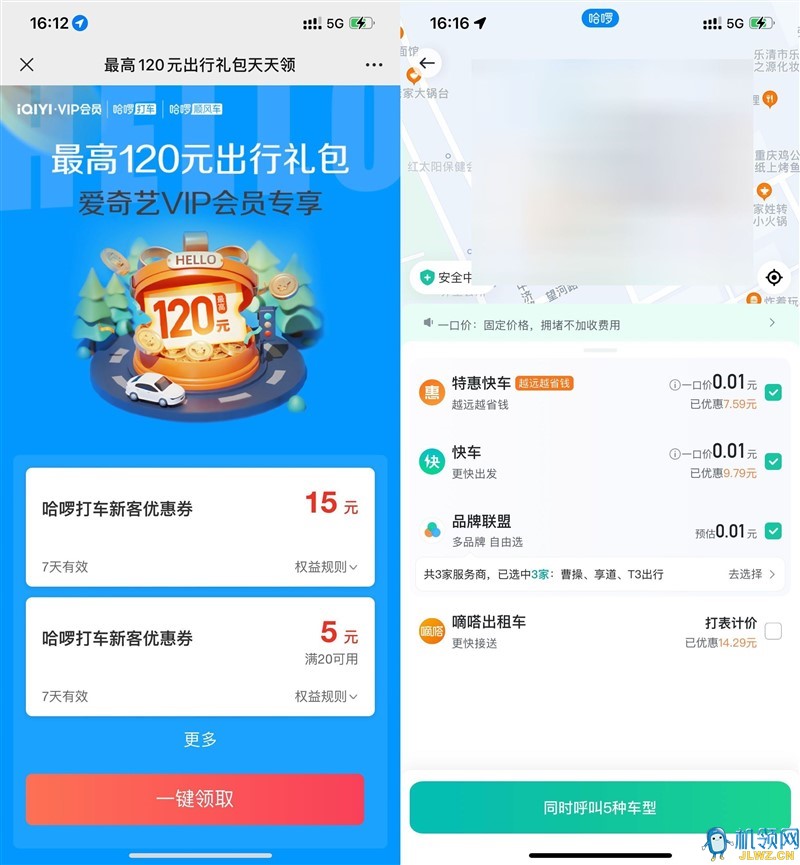Uncheck the 快车 ride option

[773, 461]
